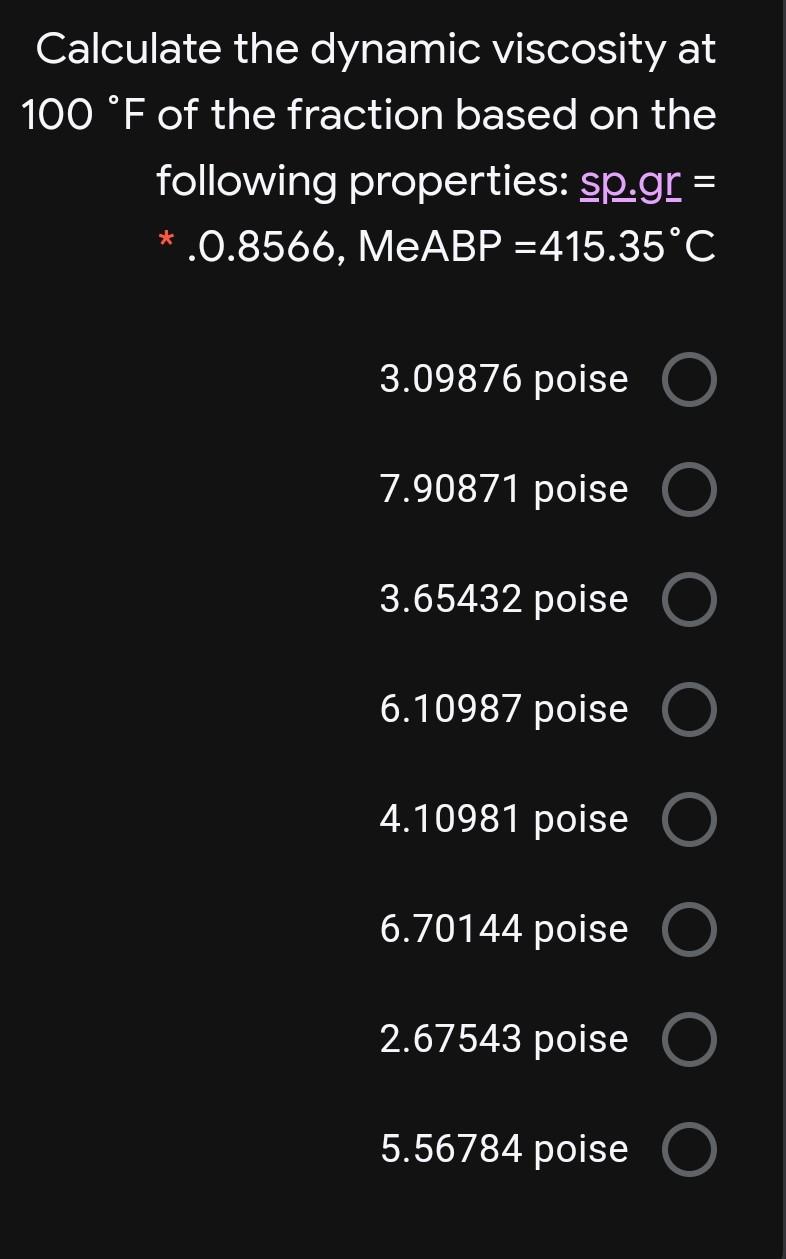Select the 4.10981 poise choice

tap(689, 821)
